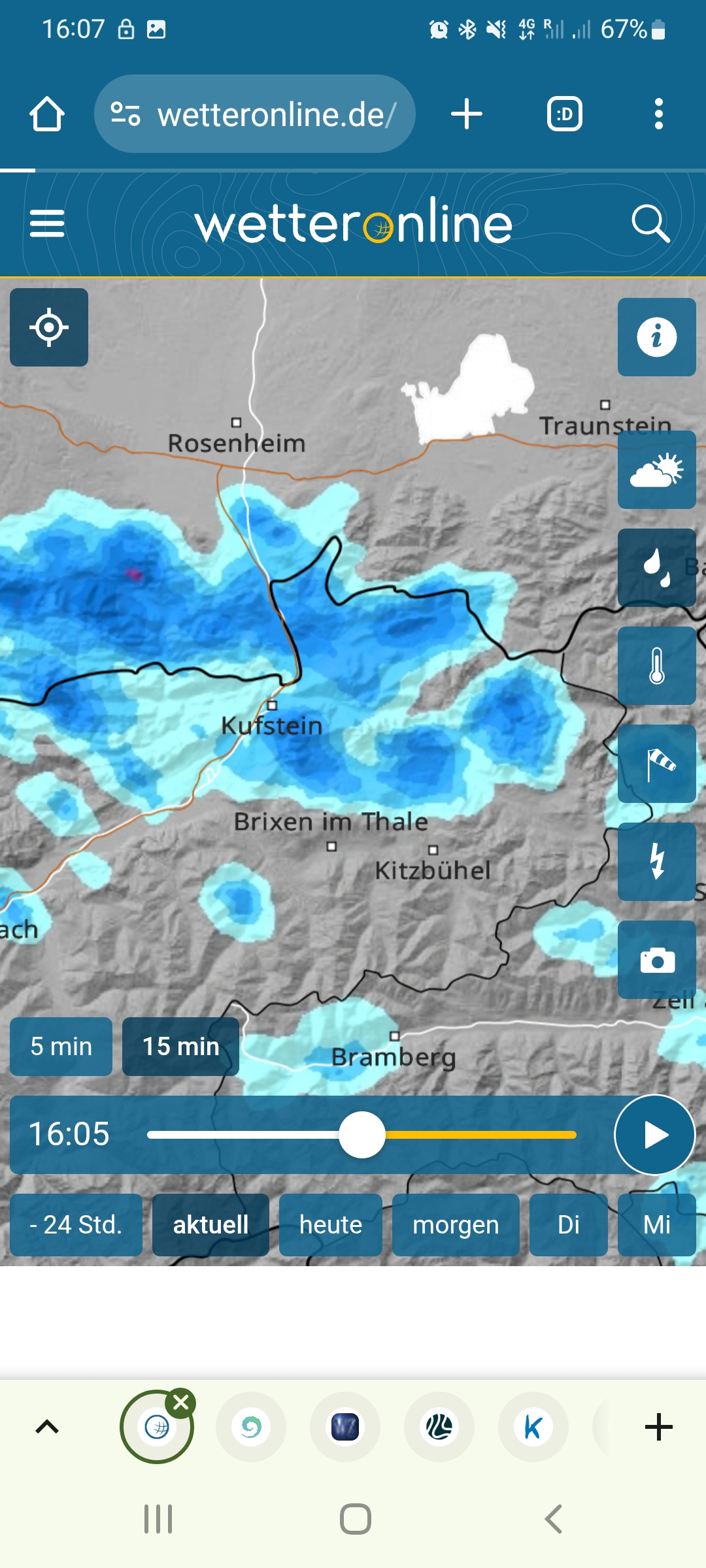Select the 5 min interval
Image resolution: width=706 pixels, height=1568 pixels.
pos(61,1047)
